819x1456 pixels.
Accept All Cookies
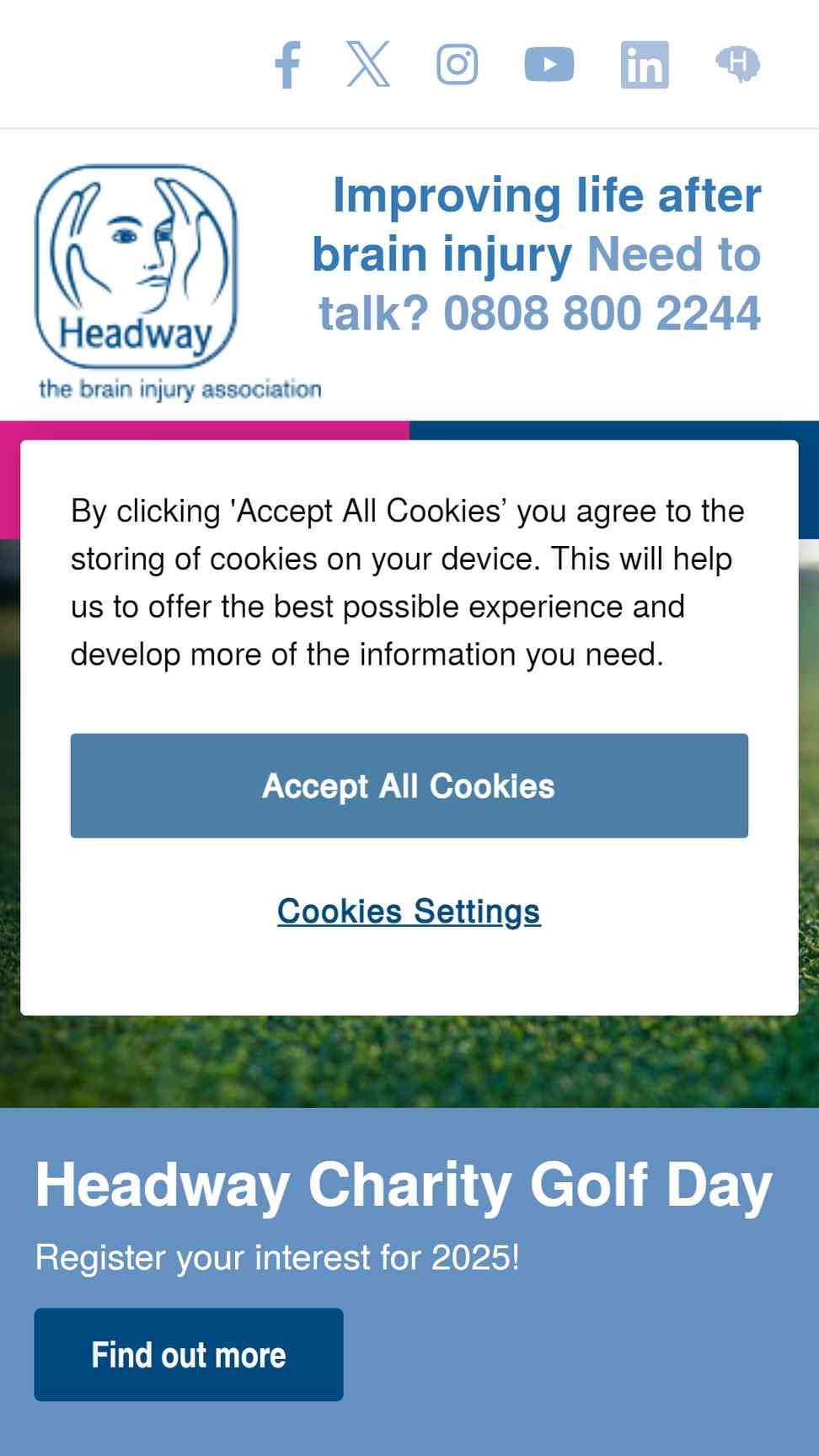point(409,785)
